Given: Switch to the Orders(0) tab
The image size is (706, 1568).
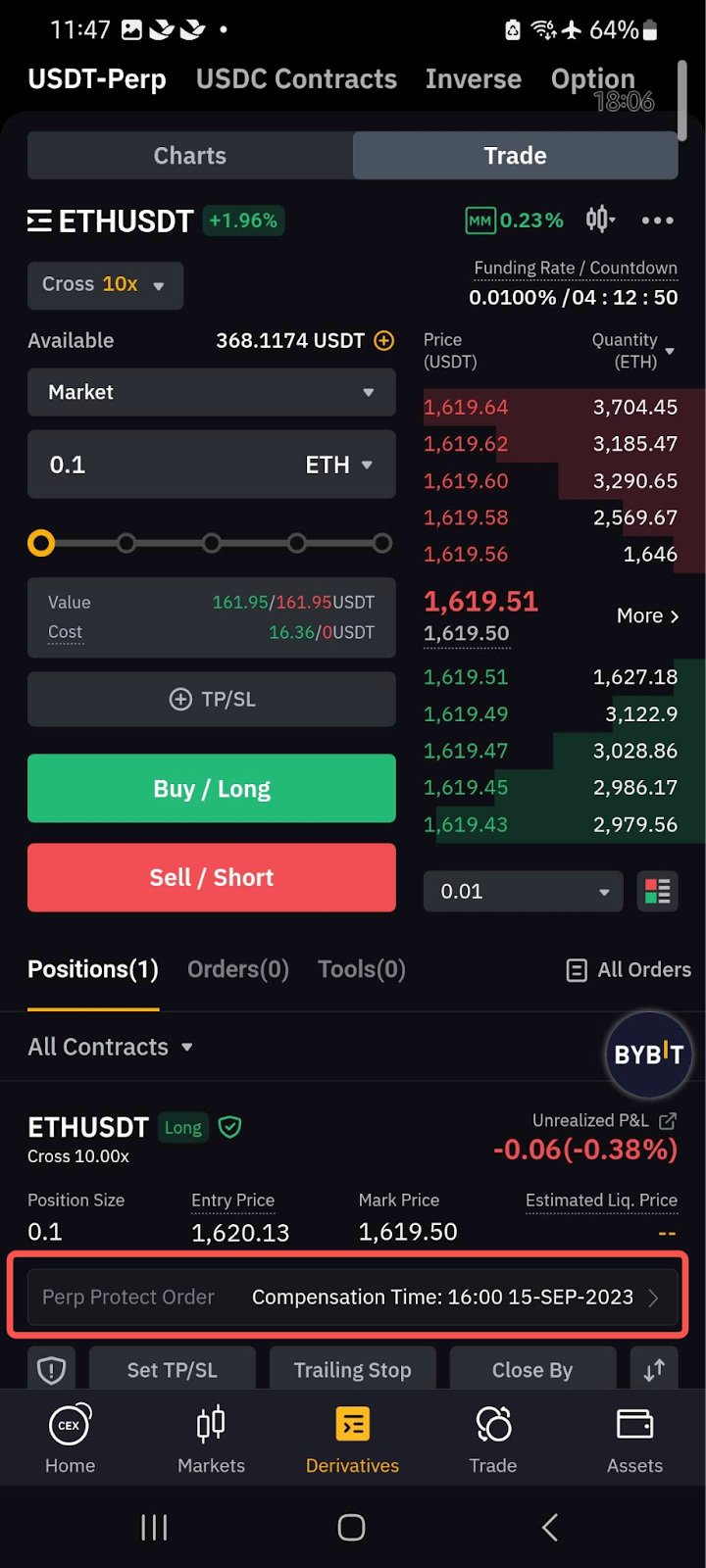Looking at the screenshot, I should pyautogui.click(x=237, y=969).
